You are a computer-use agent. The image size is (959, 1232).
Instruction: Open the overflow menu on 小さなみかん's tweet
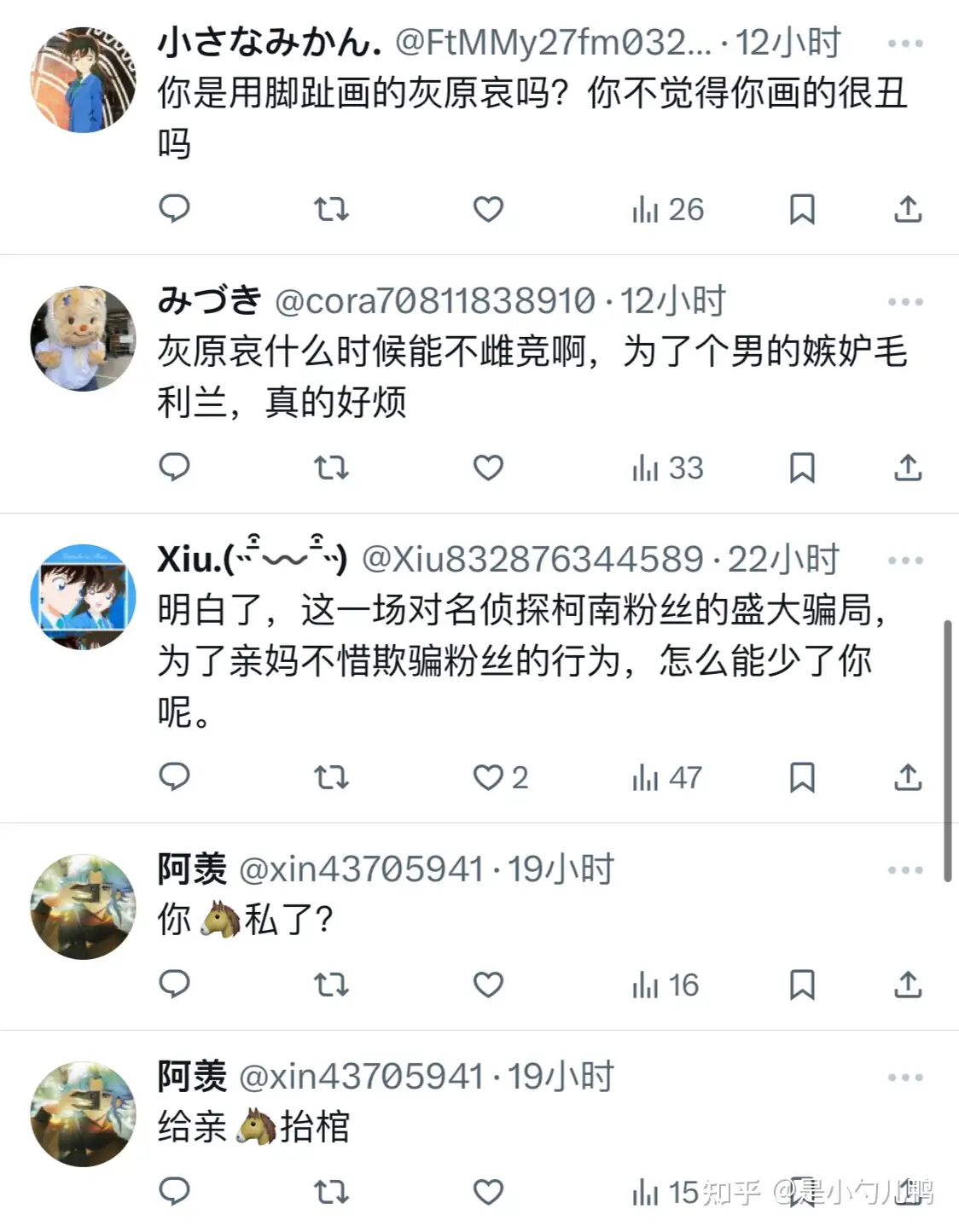pyautogui.click(x=905, y=44)
